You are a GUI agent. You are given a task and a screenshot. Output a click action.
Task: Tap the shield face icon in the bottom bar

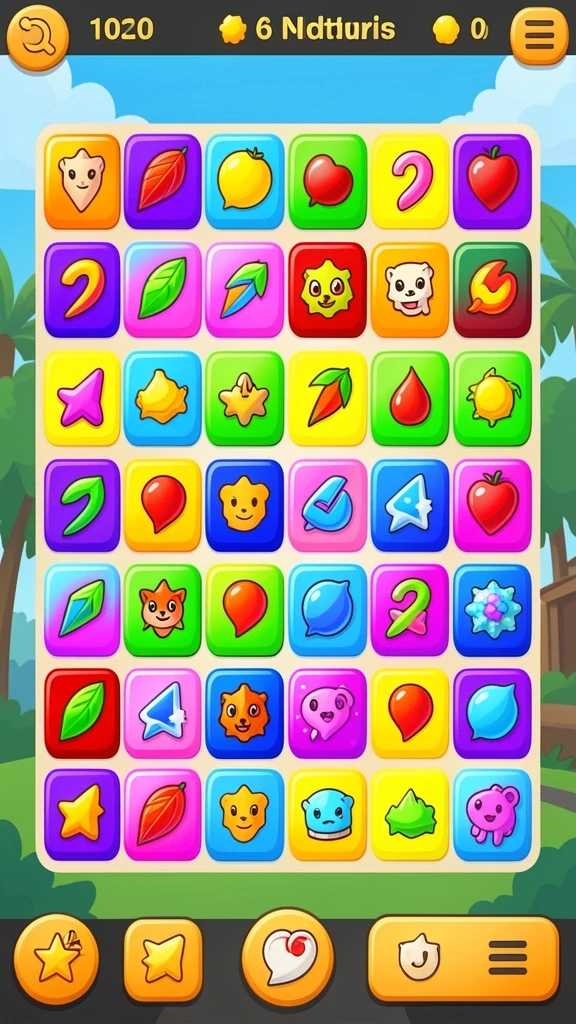(x=419, y=958)
